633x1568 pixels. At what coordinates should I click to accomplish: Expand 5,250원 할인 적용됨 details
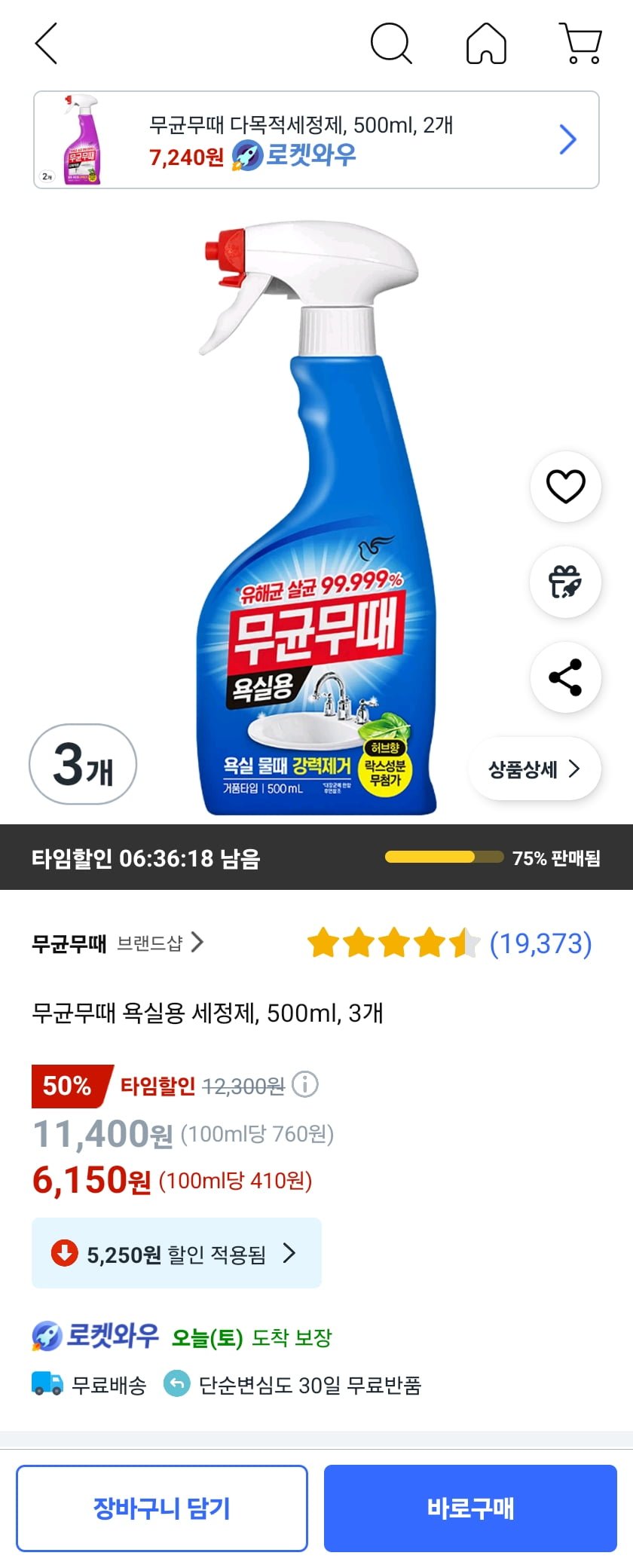(176, 1253)
